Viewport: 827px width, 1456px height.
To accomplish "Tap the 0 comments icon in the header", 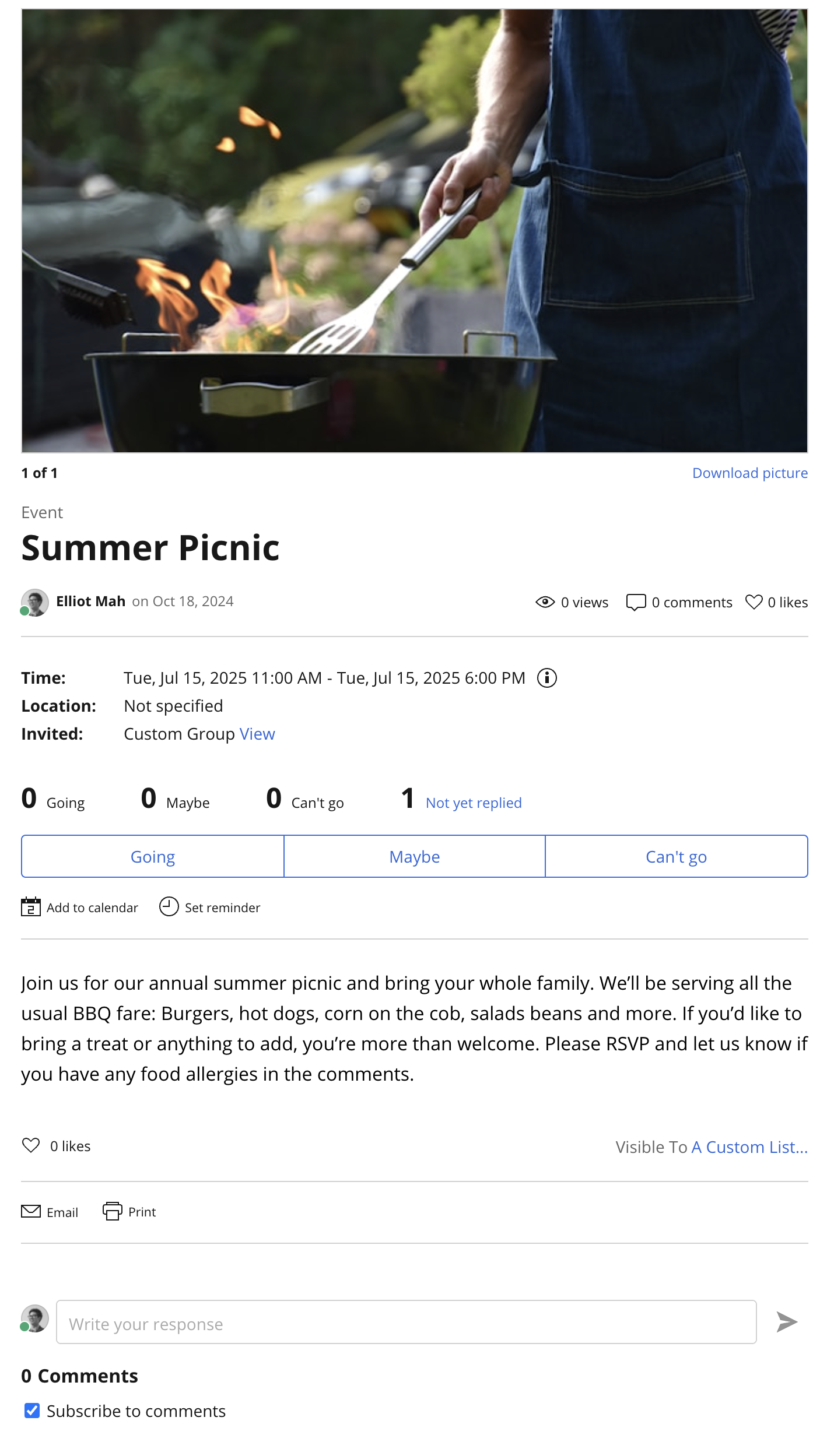I will [636, 602].
